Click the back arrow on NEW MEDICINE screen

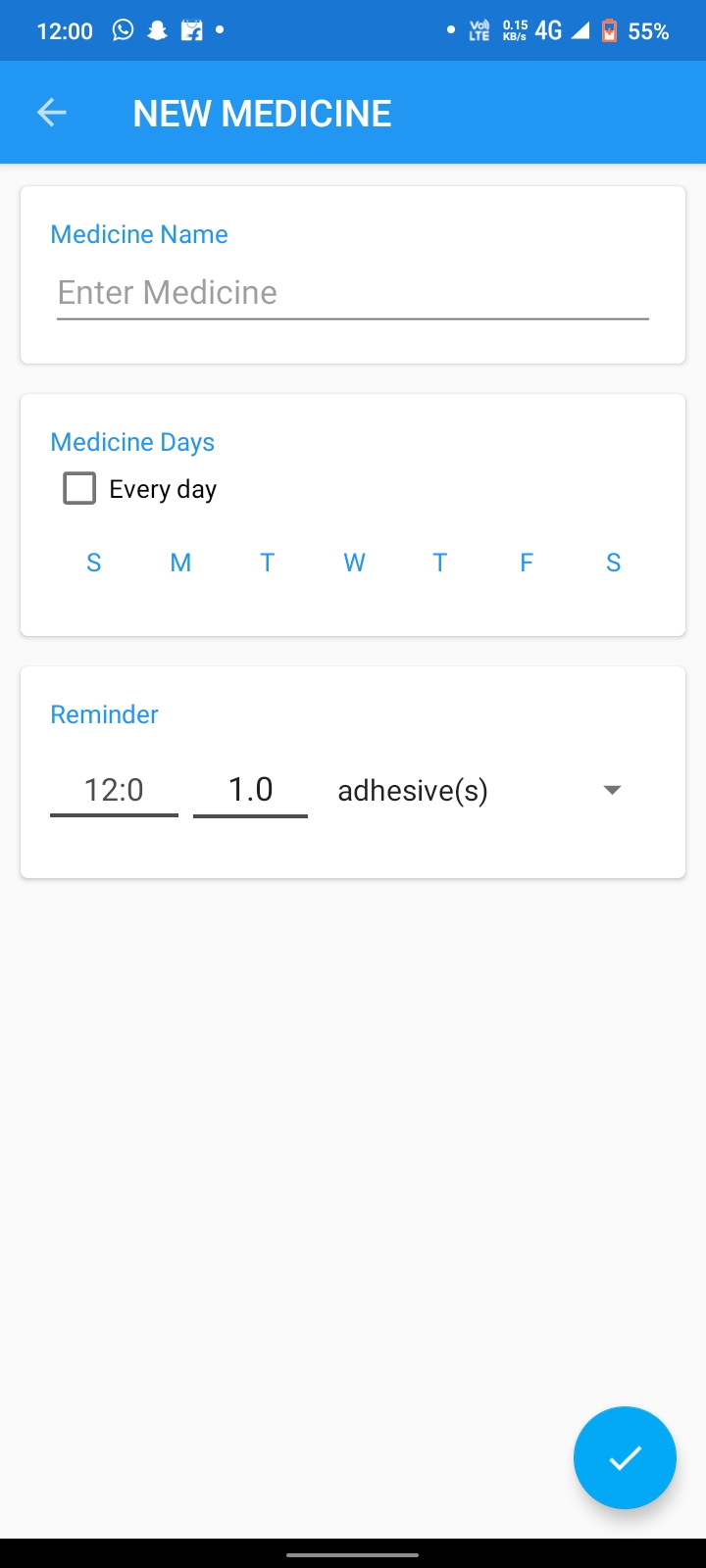(51, 112)
